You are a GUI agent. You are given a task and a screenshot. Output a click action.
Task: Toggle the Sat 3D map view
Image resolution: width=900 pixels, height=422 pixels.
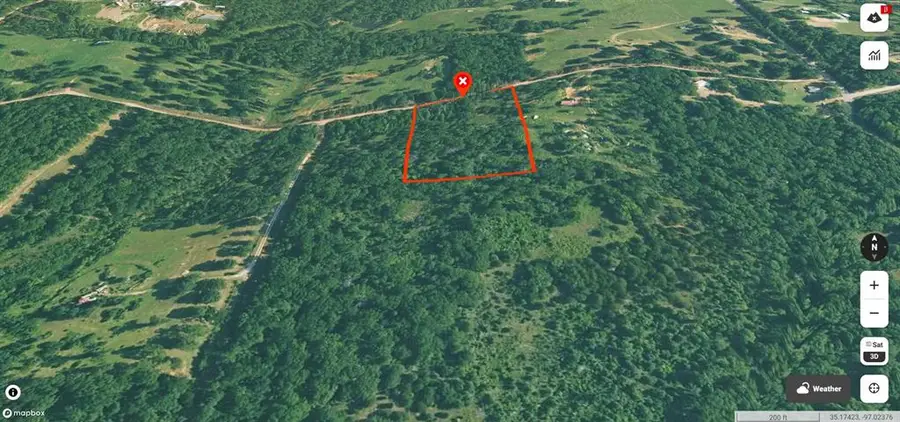click(x=874, y=350)
